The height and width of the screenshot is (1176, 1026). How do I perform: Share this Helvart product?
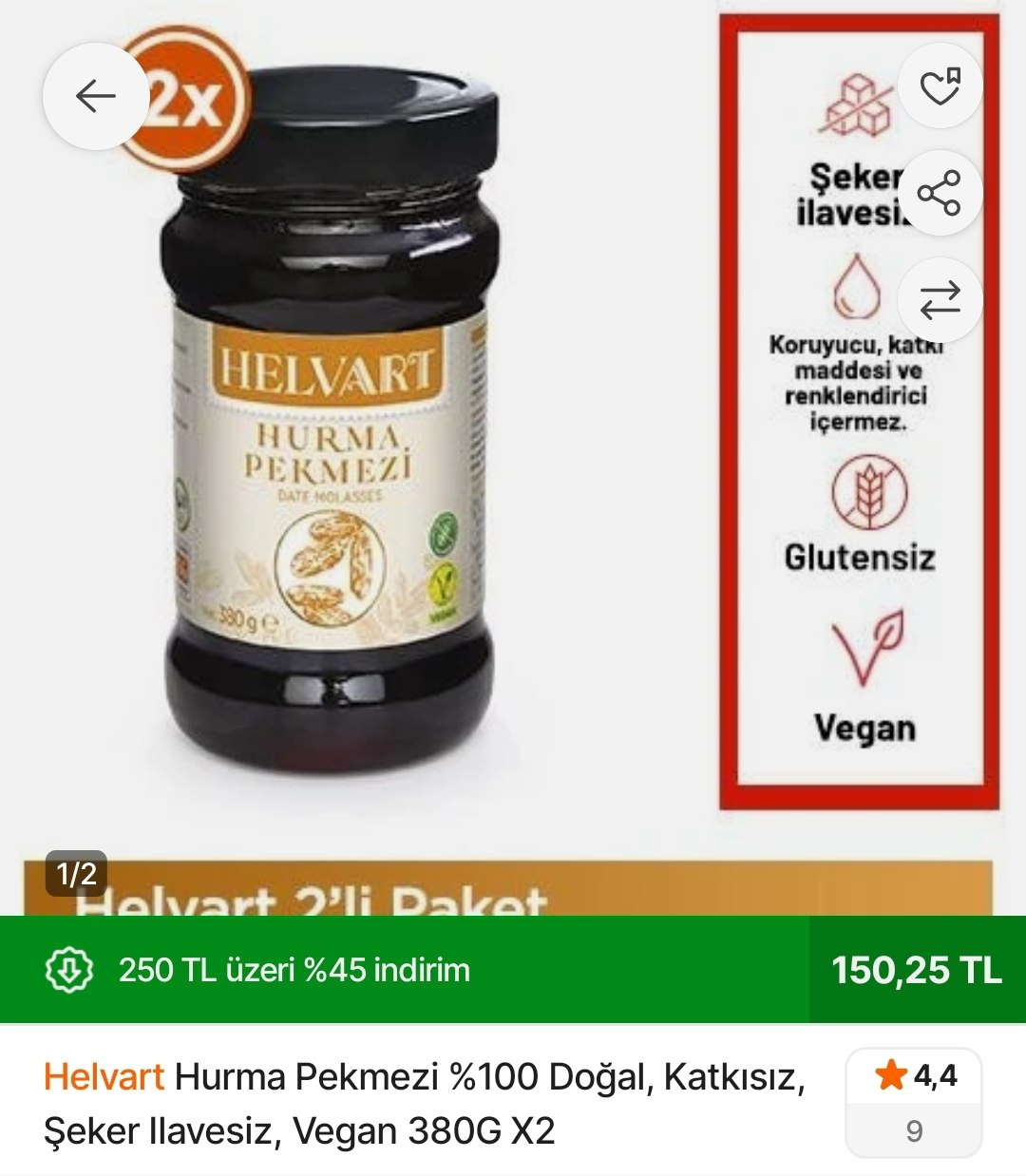940,194
